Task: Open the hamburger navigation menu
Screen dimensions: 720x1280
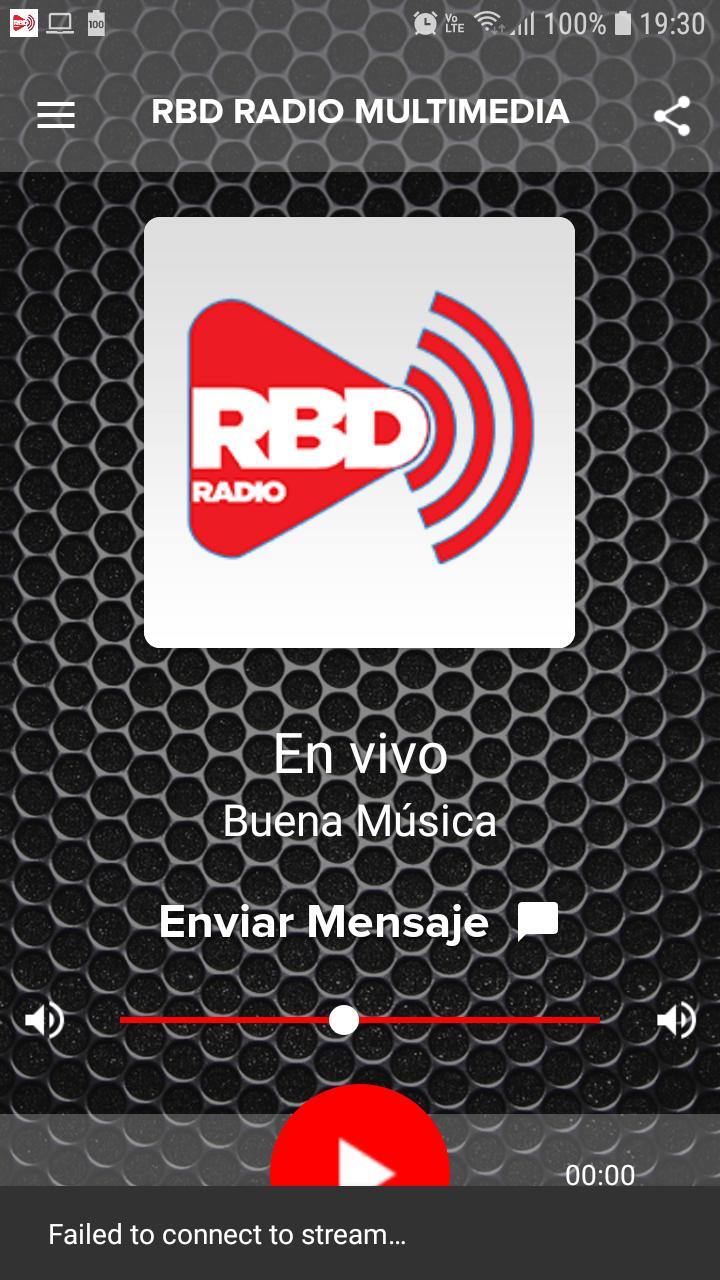Action: [56, 116]
